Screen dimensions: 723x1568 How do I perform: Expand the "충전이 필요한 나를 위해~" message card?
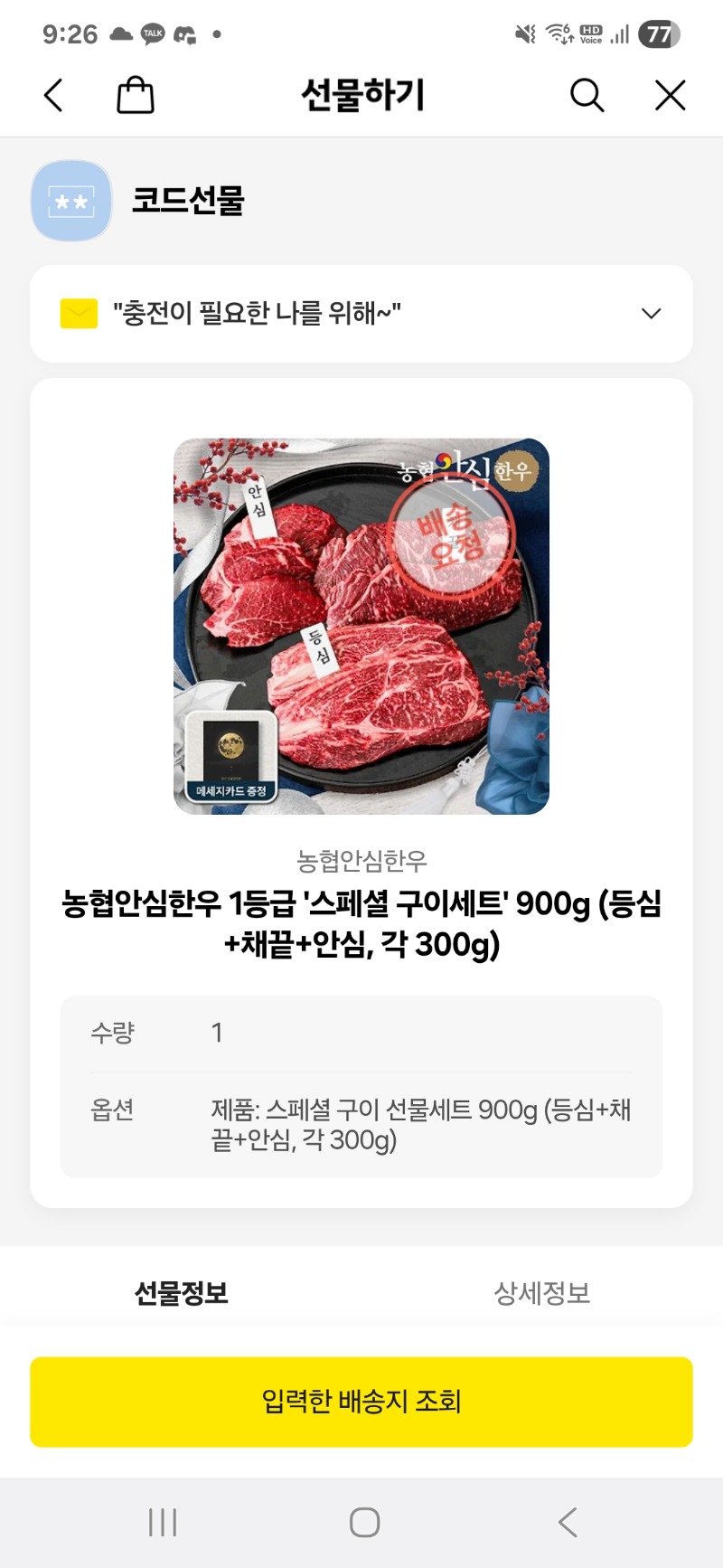[651, 314]
